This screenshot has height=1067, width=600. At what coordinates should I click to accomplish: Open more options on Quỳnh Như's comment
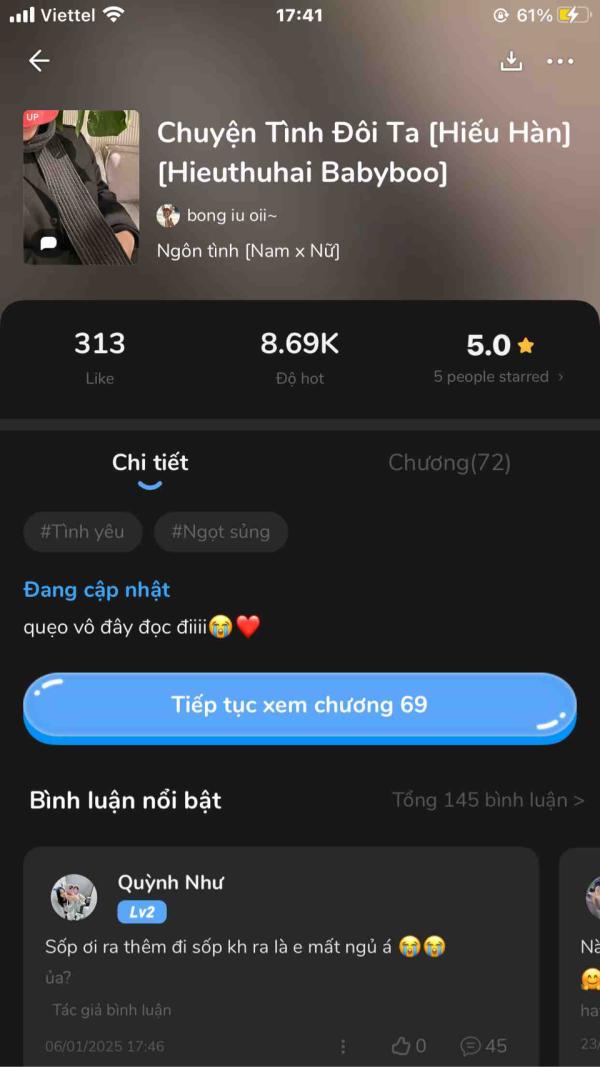point(343,1046)
